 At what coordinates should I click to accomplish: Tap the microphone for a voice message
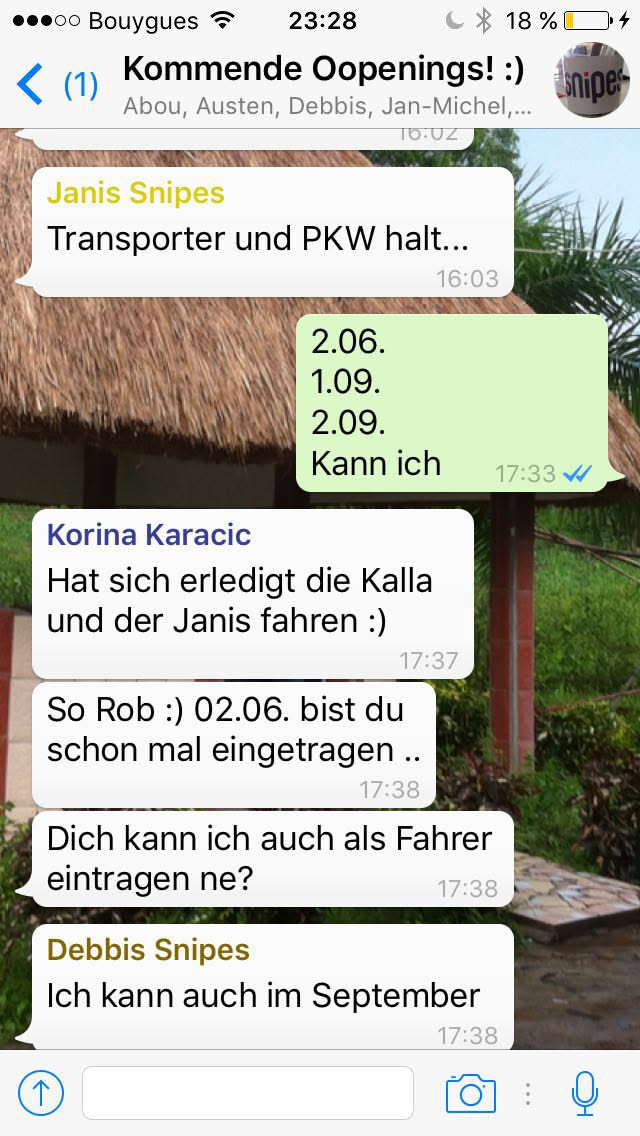585,1093
